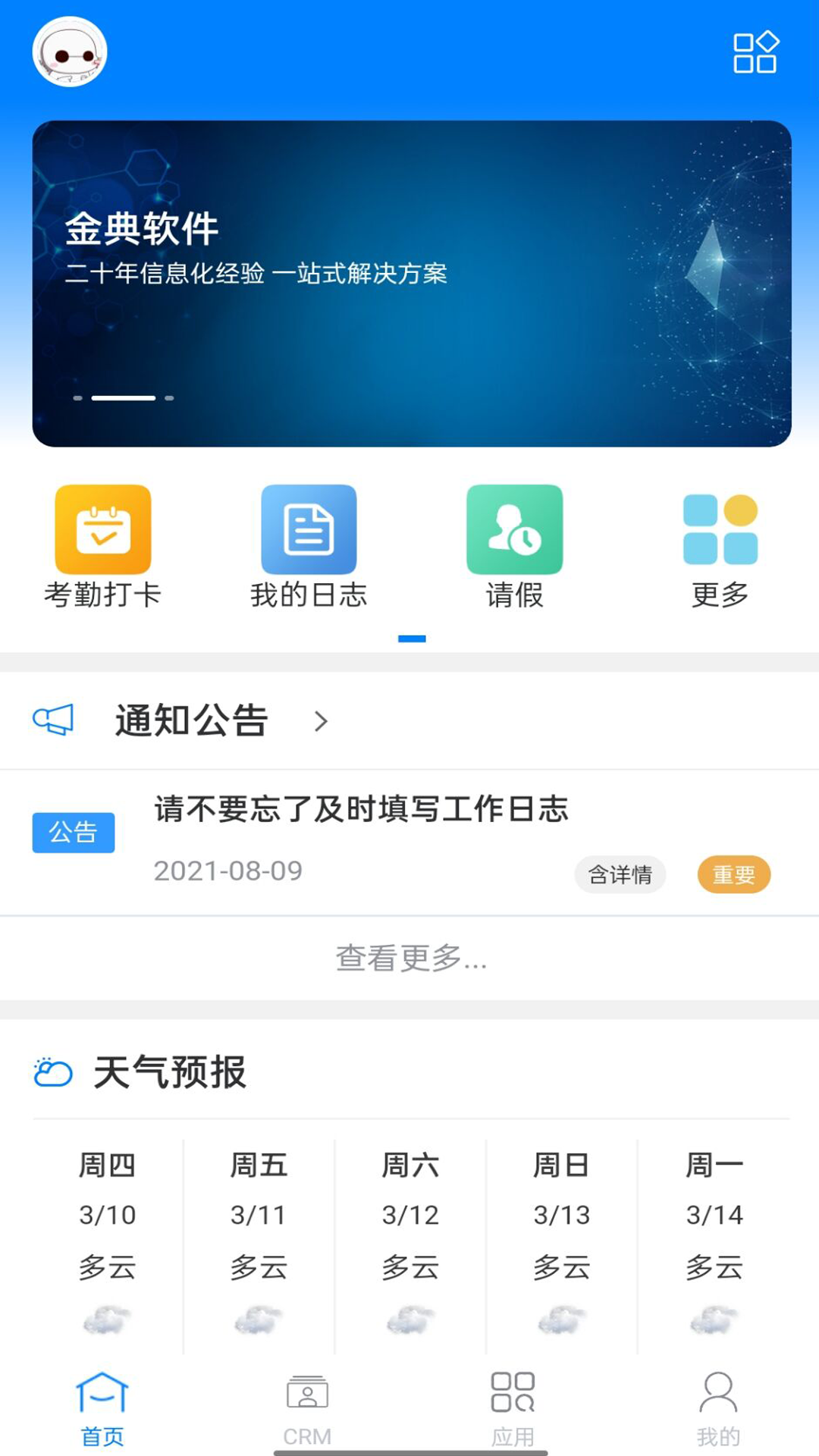Open 我的日志 work log icon
Screen dimensions: 819x1456
tap(307, 531)
